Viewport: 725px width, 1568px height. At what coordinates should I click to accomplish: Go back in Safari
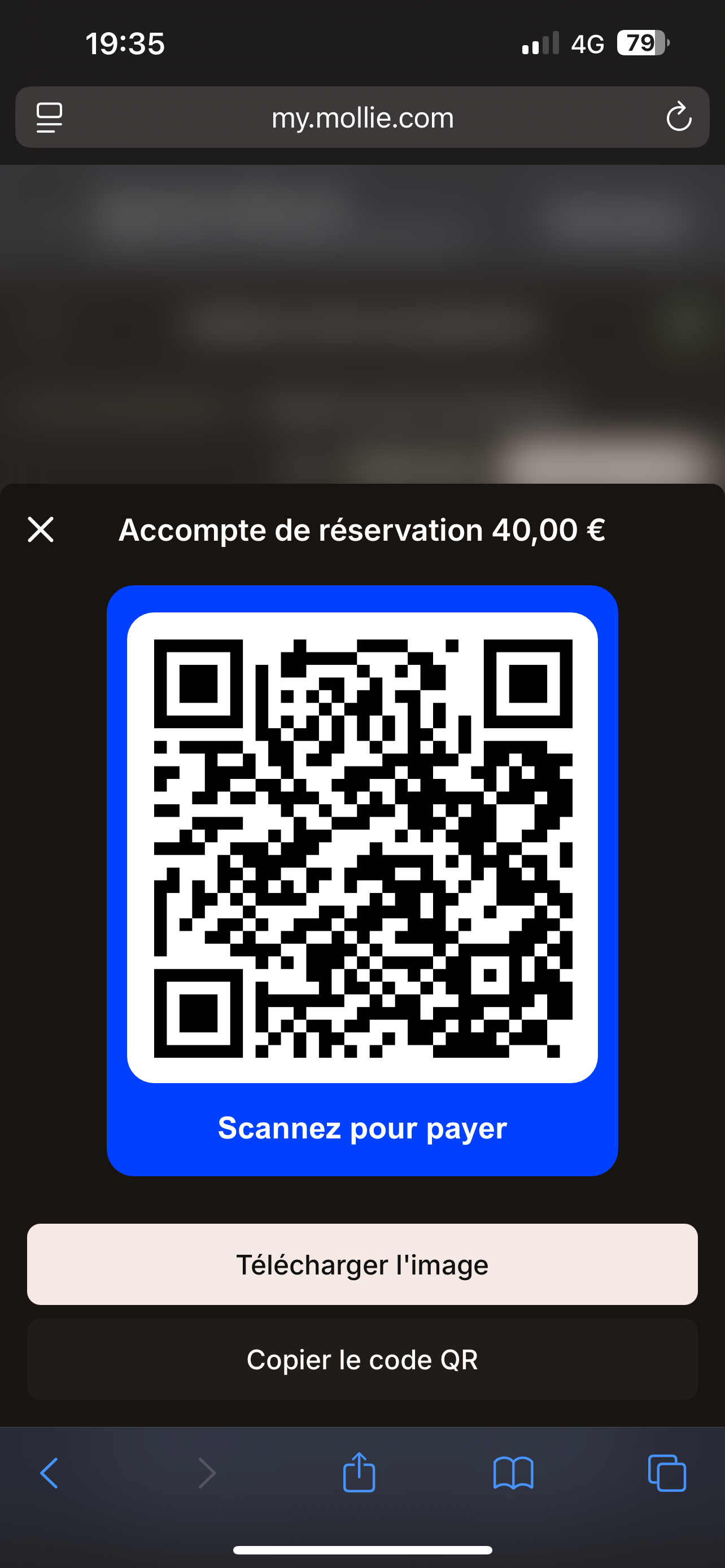[x=49, y=1473]
